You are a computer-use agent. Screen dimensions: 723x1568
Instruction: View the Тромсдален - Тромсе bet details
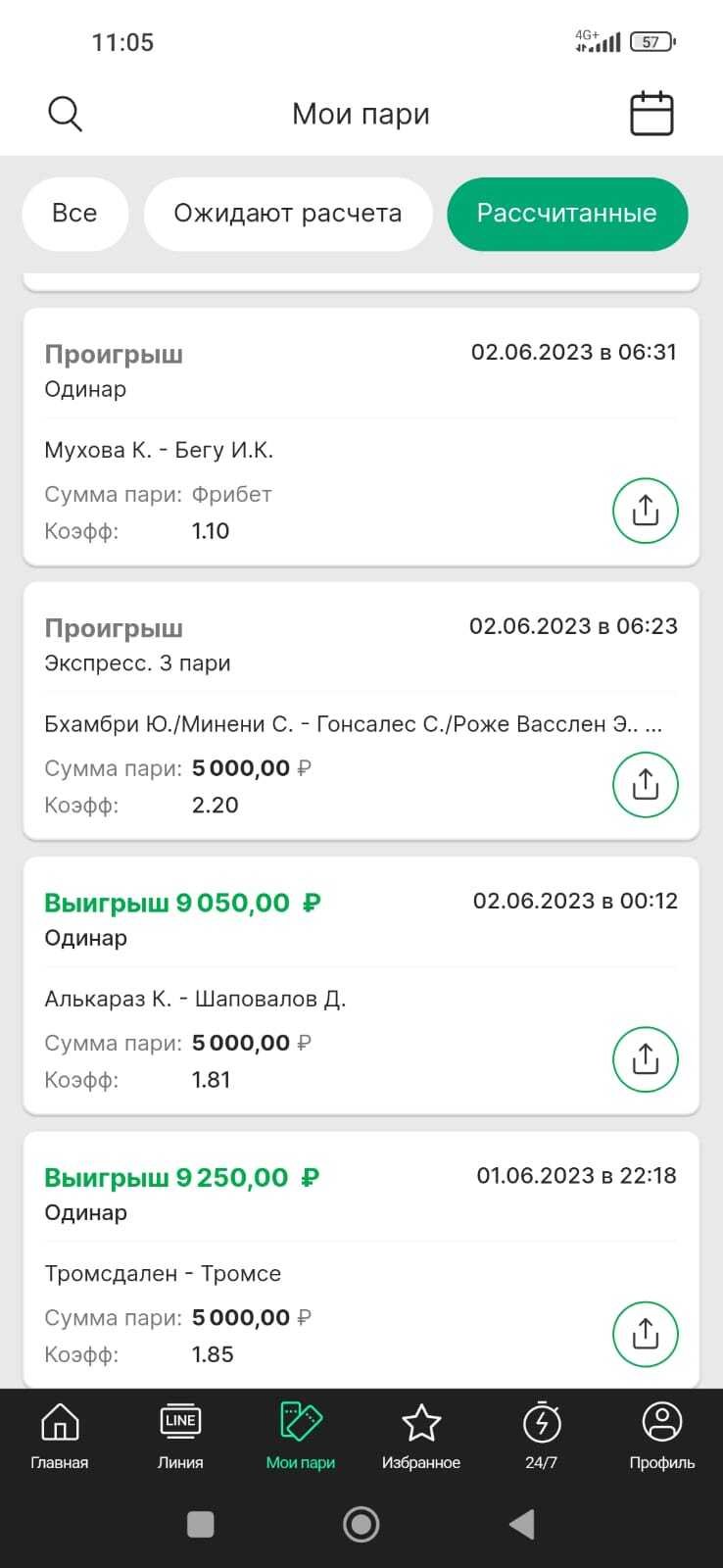click(x=294, y=1274)
